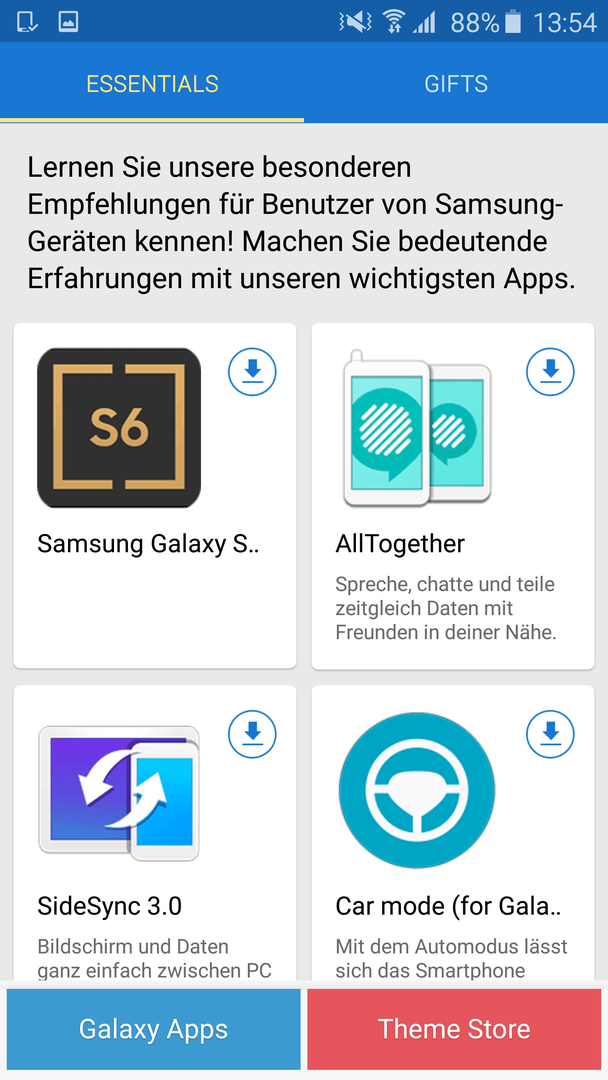Viewport: 608px width, 1080px height.
Task: Download the Car mode app
Action: 550,734
